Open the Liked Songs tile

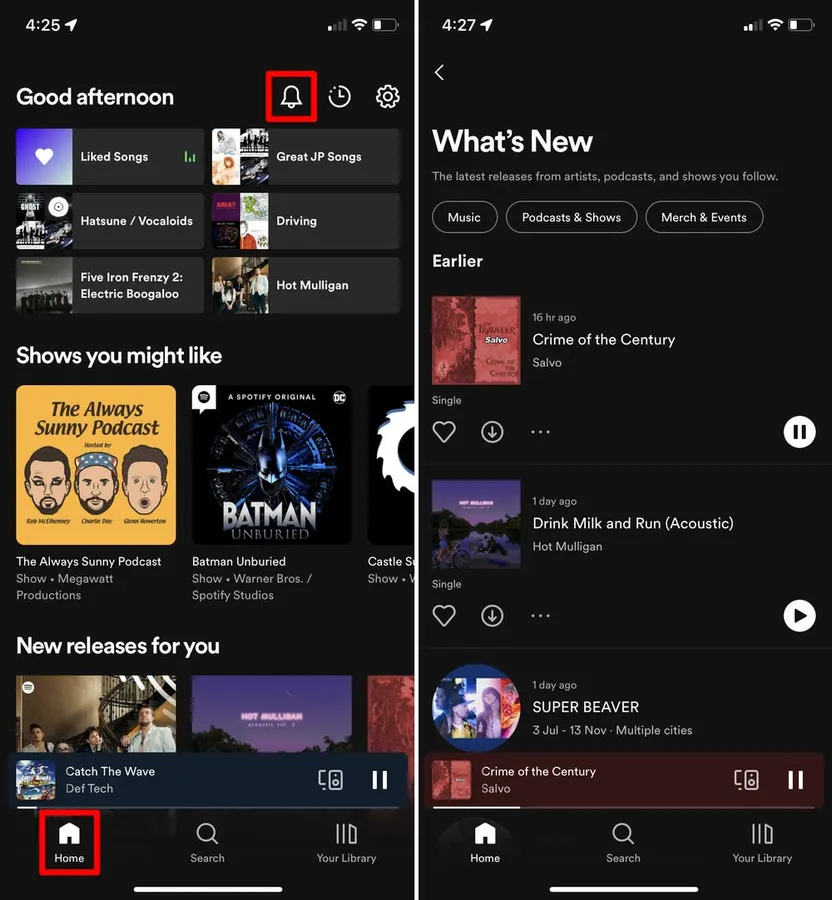pos(110,157)
